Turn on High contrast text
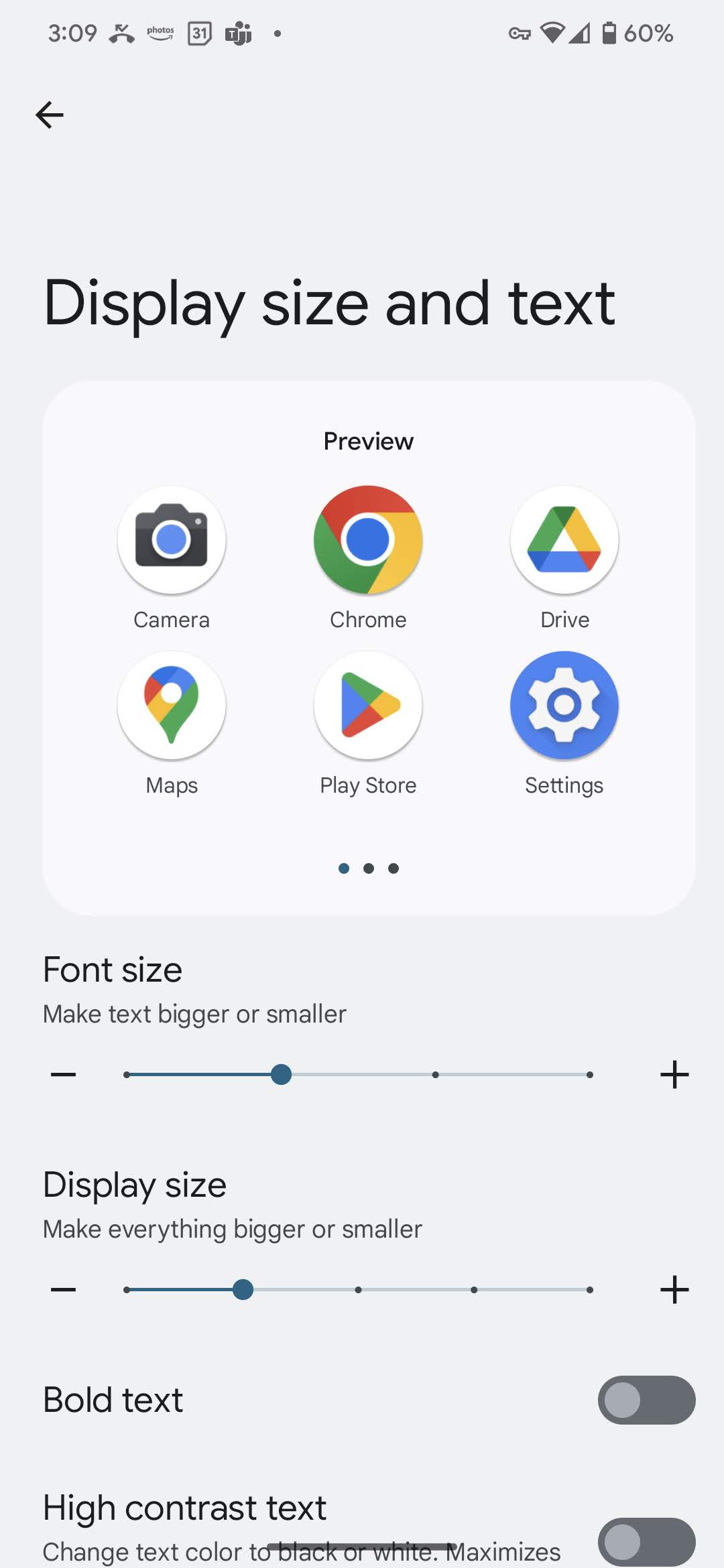The image size is (724, 1568). 646,1541
